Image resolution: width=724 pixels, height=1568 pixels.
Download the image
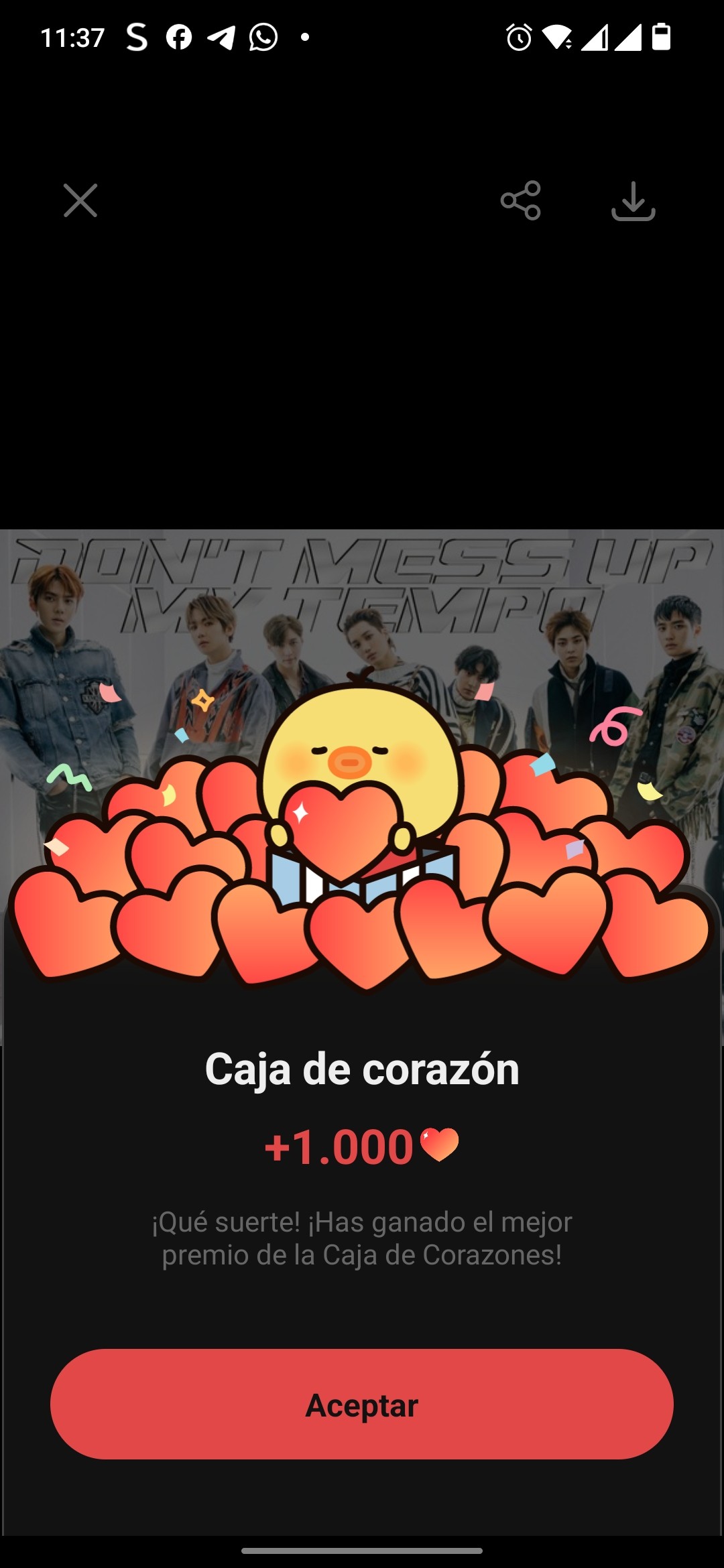(x=633, y=200)
